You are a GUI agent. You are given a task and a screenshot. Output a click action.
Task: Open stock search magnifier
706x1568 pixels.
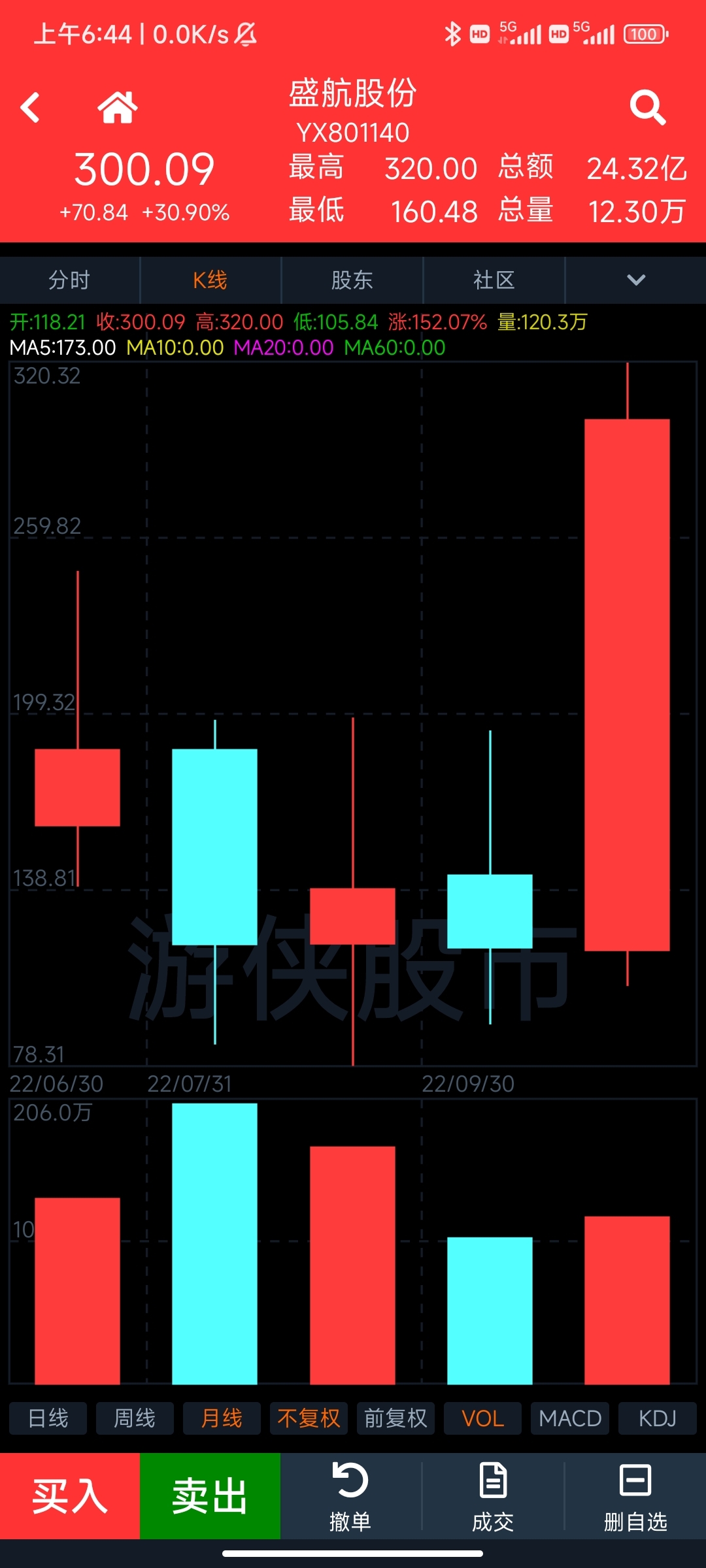[648, 108]
